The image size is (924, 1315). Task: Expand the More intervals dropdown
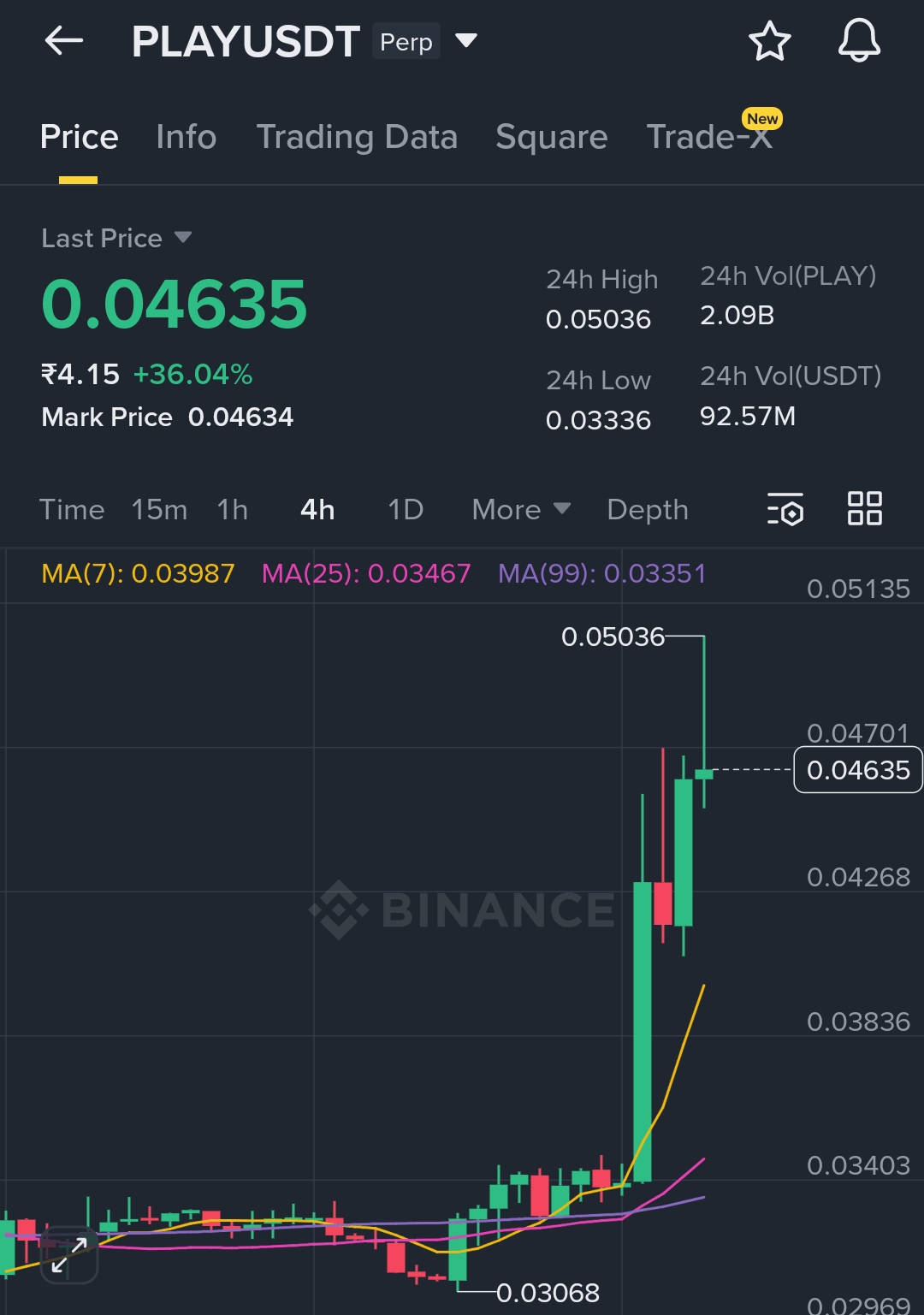[x=520, y=510]
